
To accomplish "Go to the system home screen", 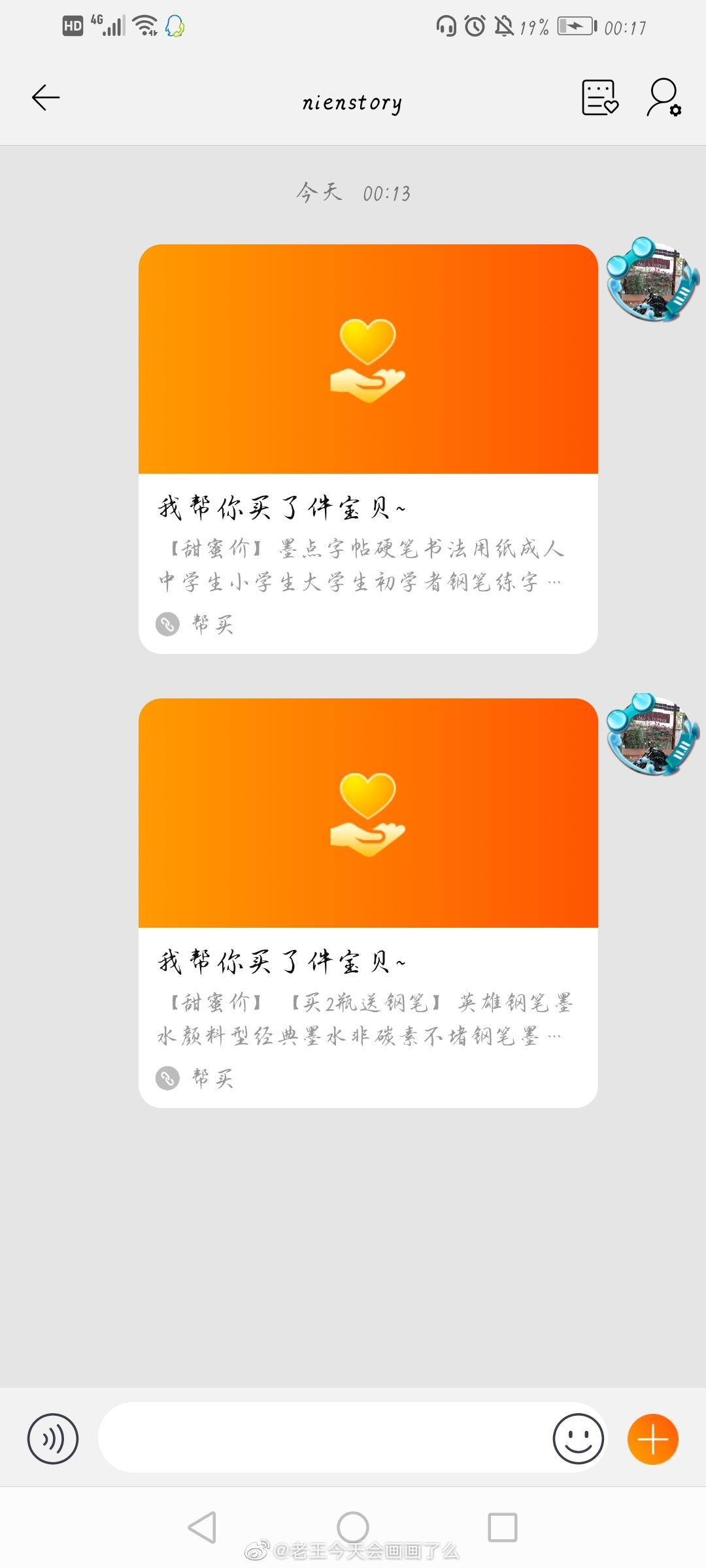I will coord(353,1527).
